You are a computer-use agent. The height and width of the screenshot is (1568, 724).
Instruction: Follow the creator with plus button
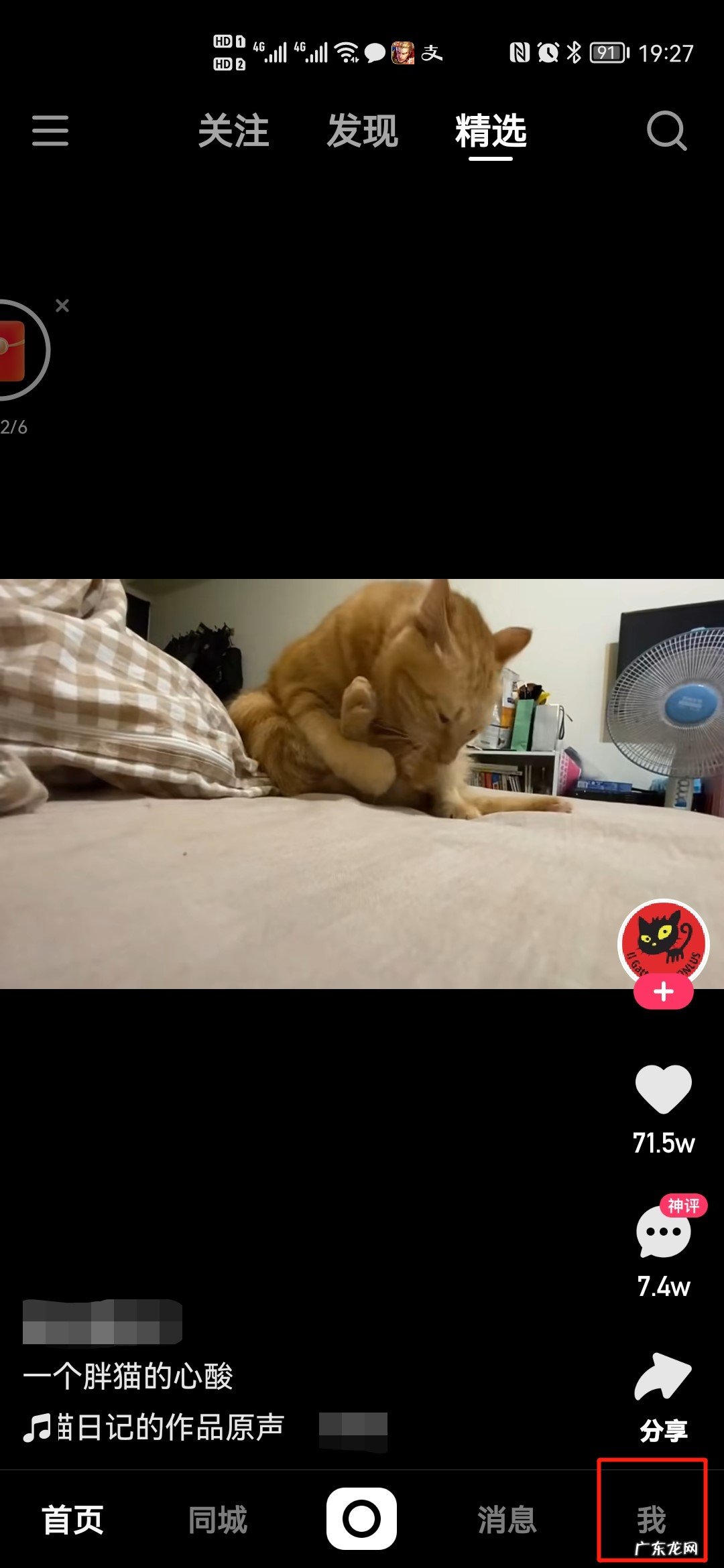pos(664,992)
